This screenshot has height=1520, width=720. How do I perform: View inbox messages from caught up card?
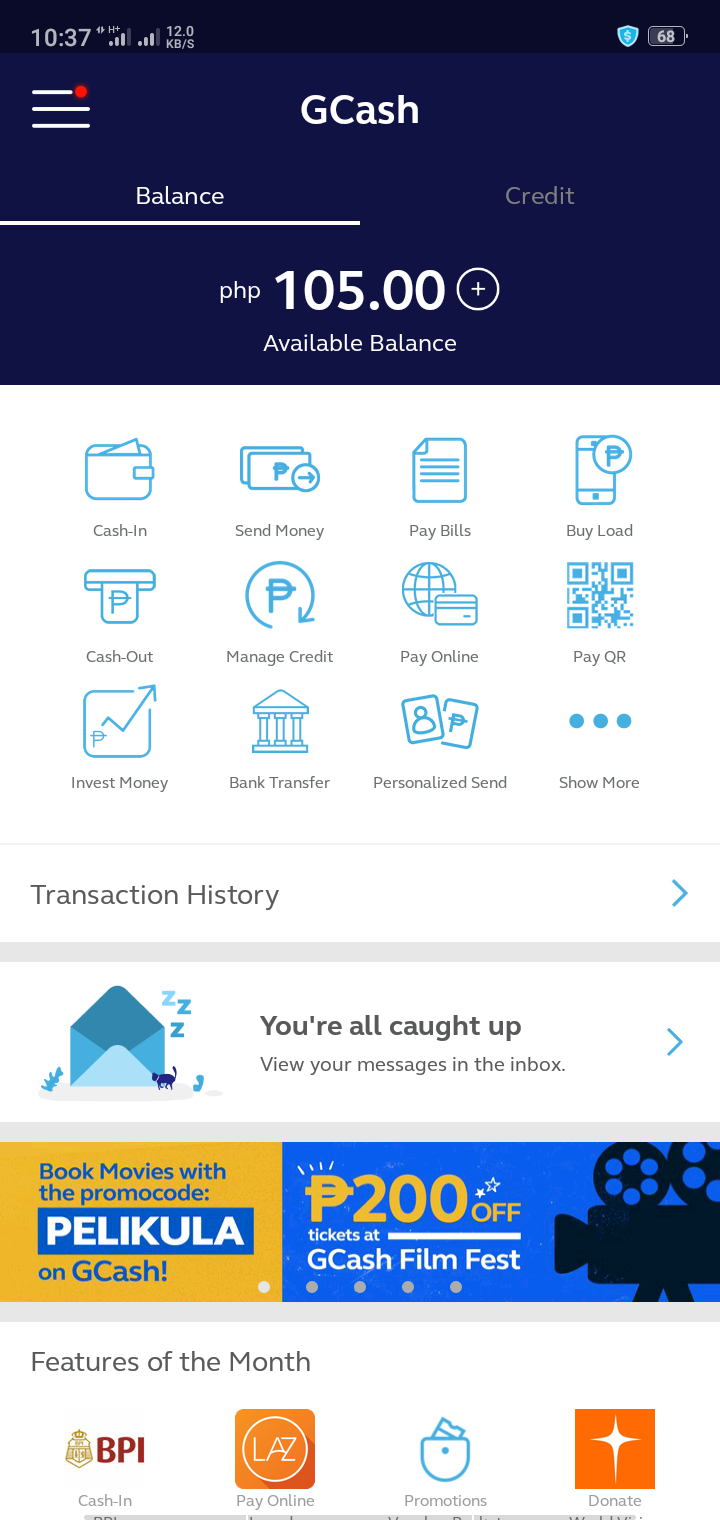(x=360, y=1042)
